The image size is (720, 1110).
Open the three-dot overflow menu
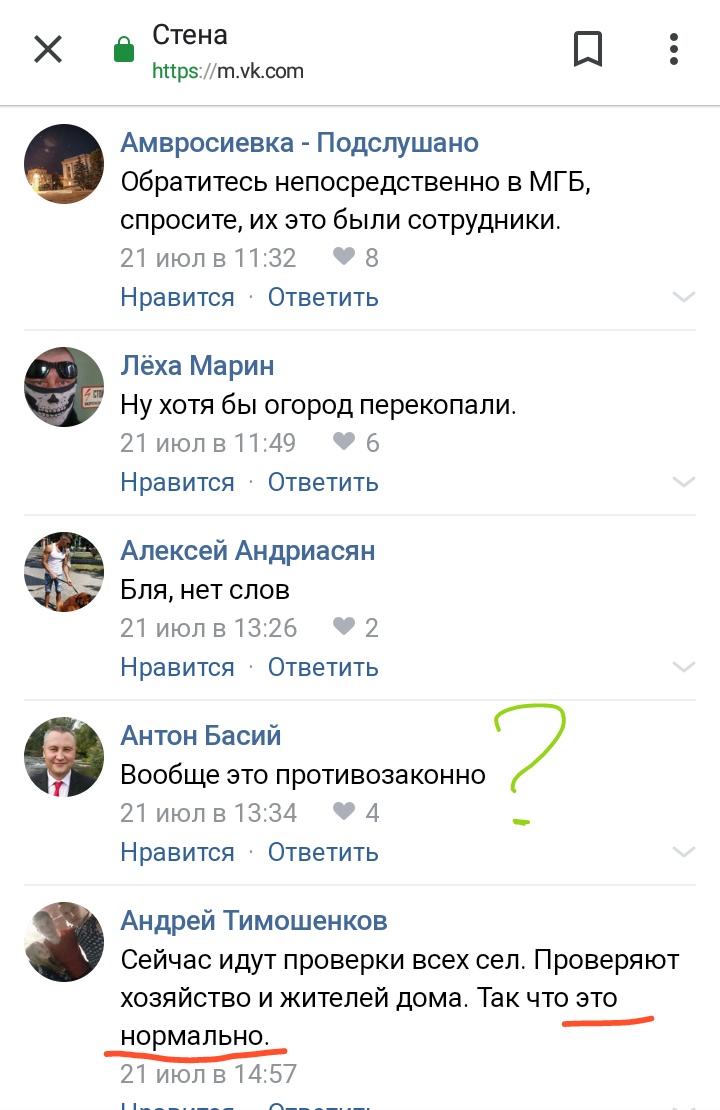[x=674, y=49]
